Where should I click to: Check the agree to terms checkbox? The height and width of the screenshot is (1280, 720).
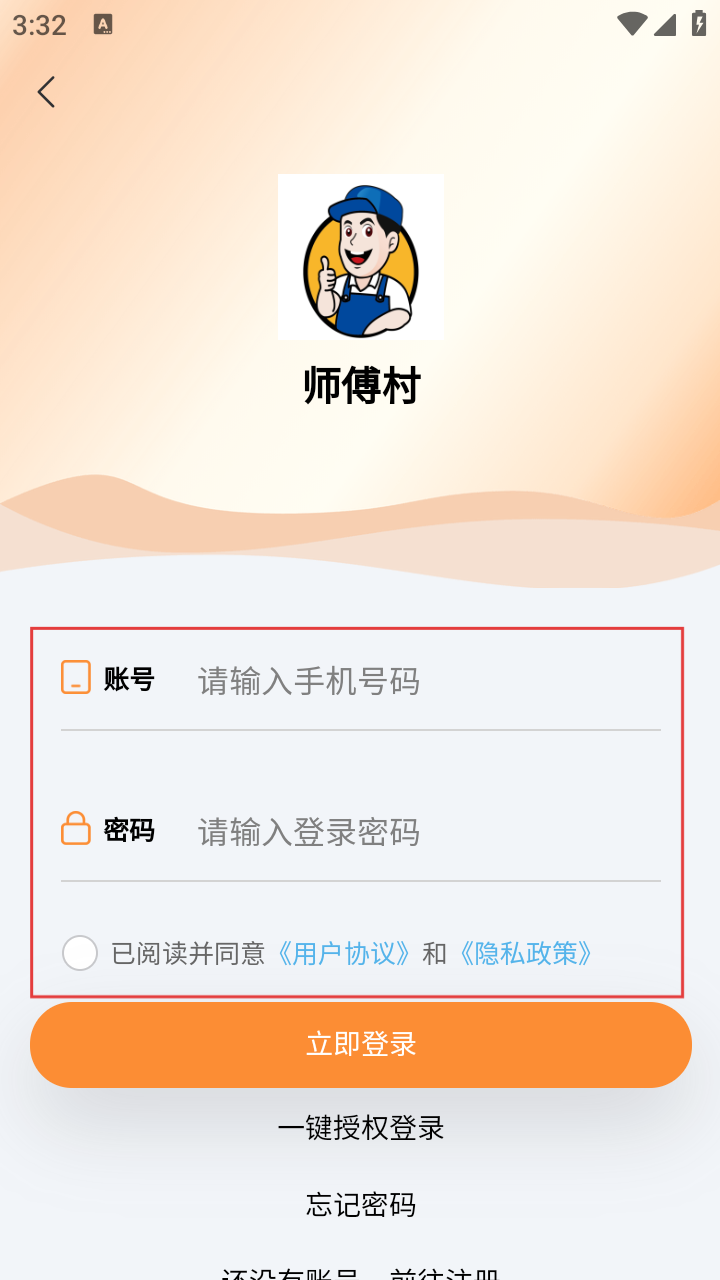coord(80,953)
